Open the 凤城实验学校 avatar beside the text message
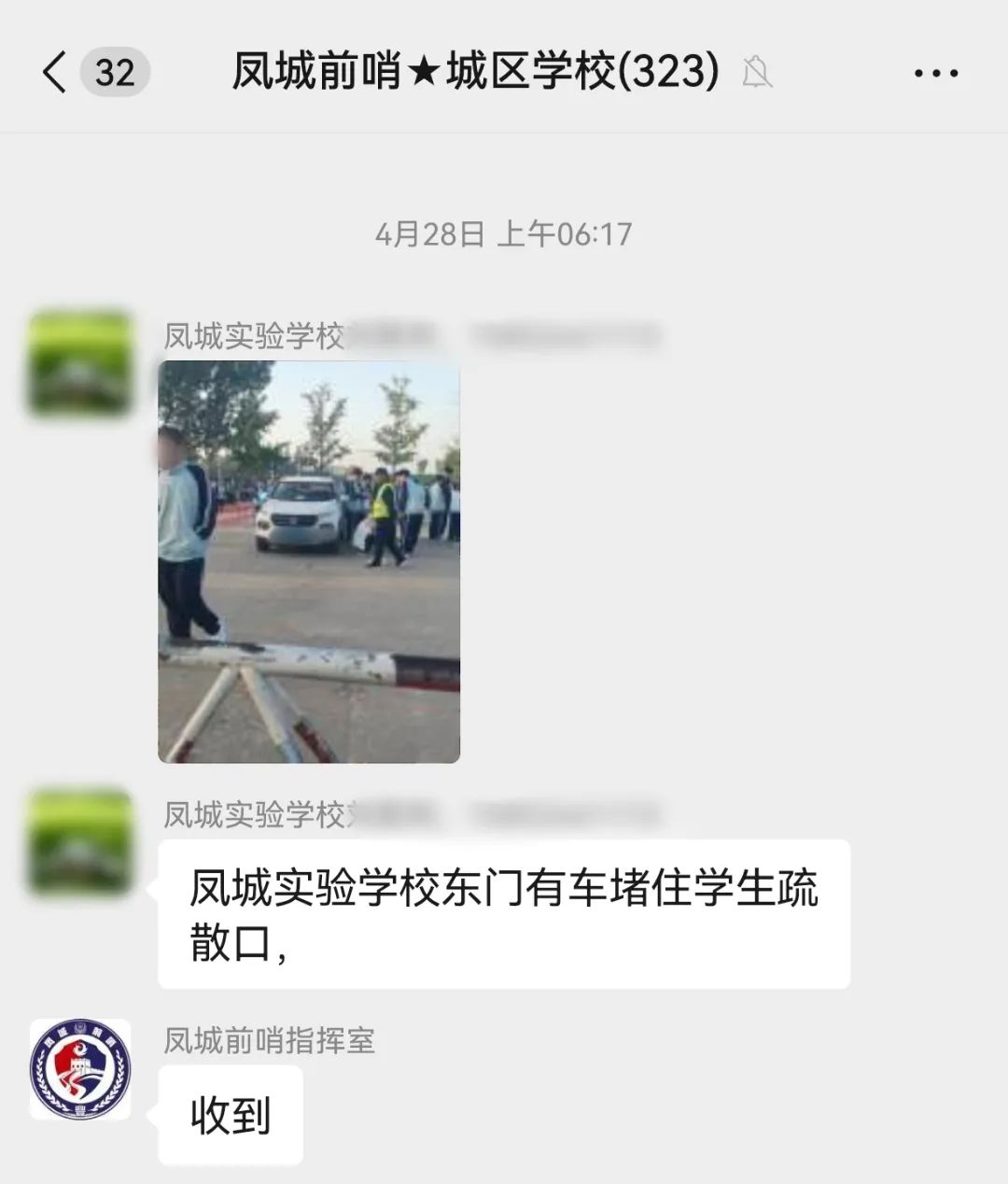1008x1184 pixels. click(80, 841)
